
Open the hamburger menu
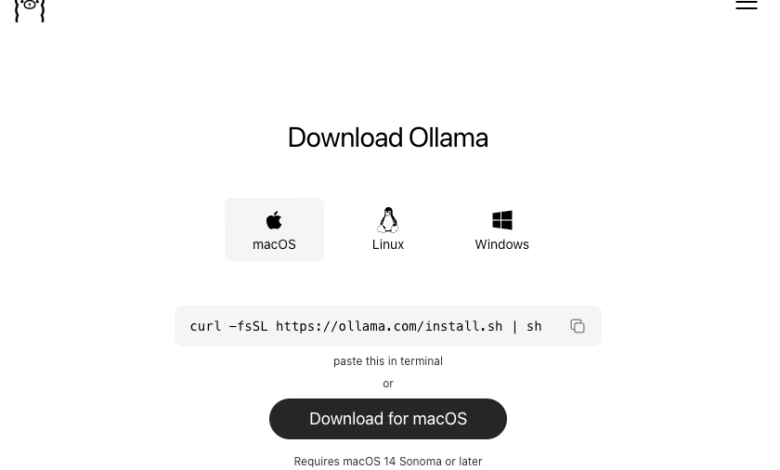click(746, 5)
